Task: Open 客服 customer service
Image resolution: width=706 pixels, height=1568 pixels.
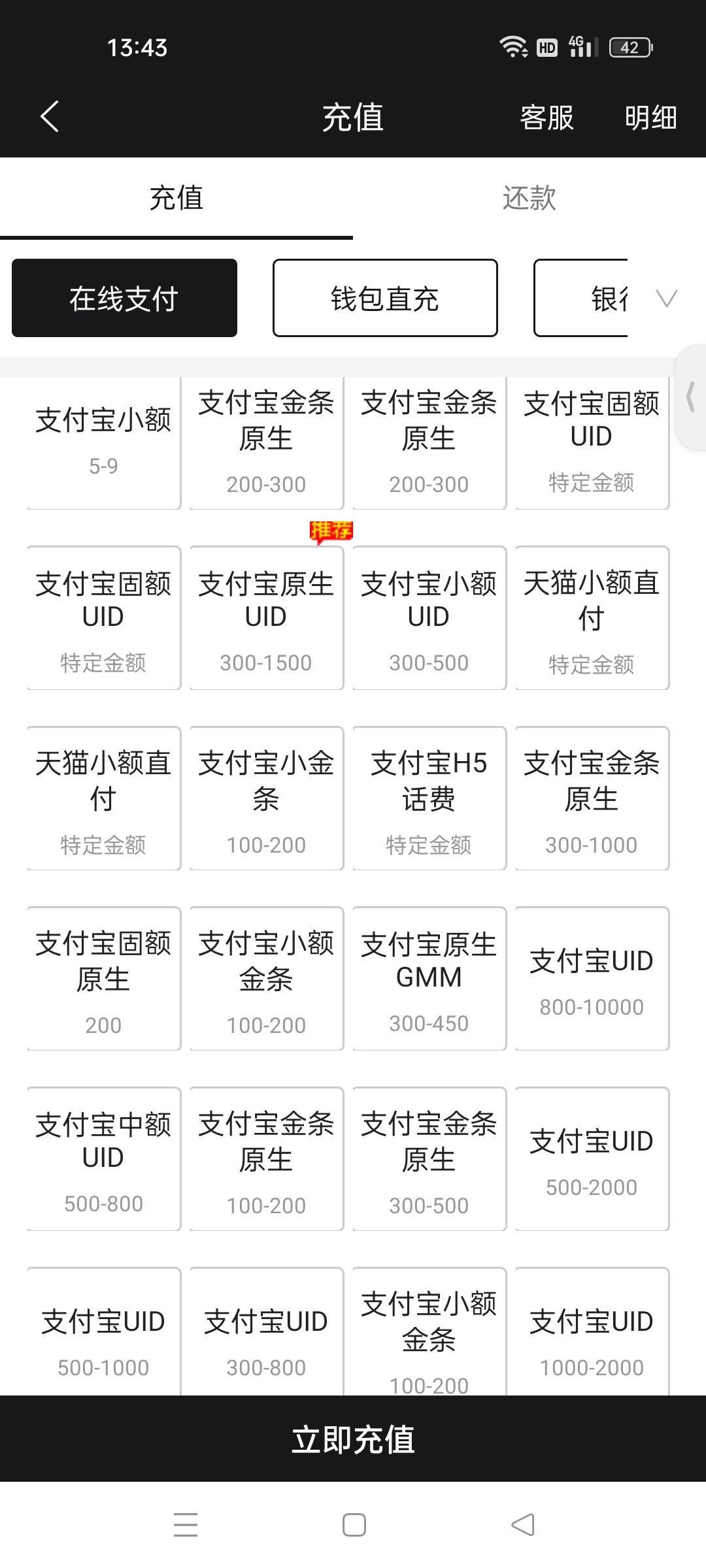Action: click(546, 118)
